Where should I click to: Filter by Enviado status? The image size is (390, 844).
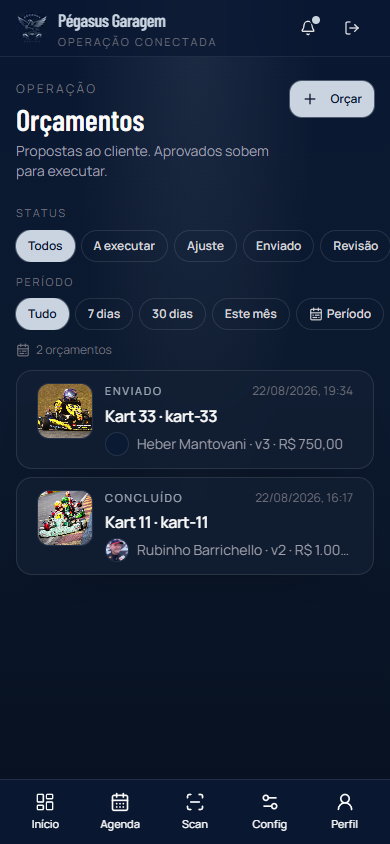tap(279, 246)
